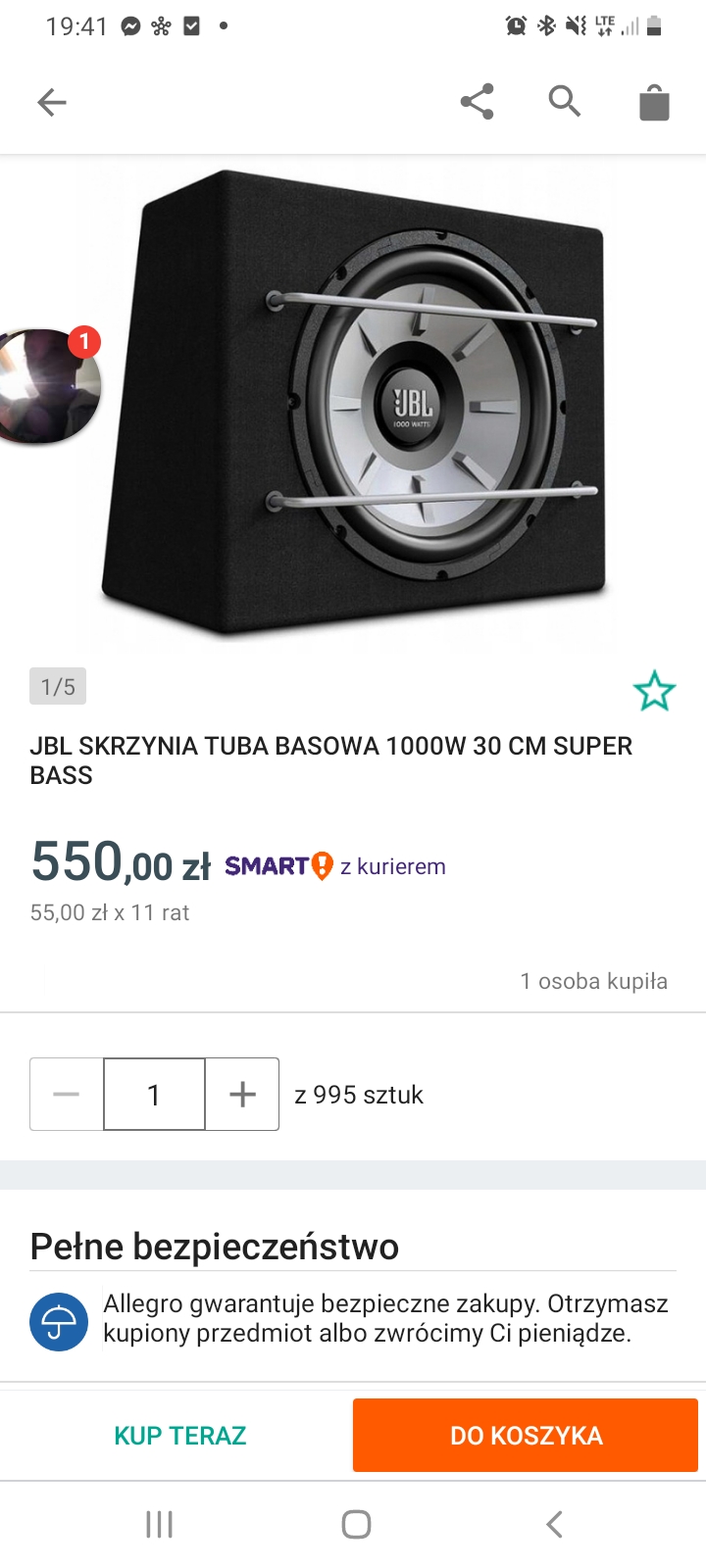Add this item to favorites via the star
Image resolution: width=706 pixels, height=1568 pixels.
[x=654, y=692]
